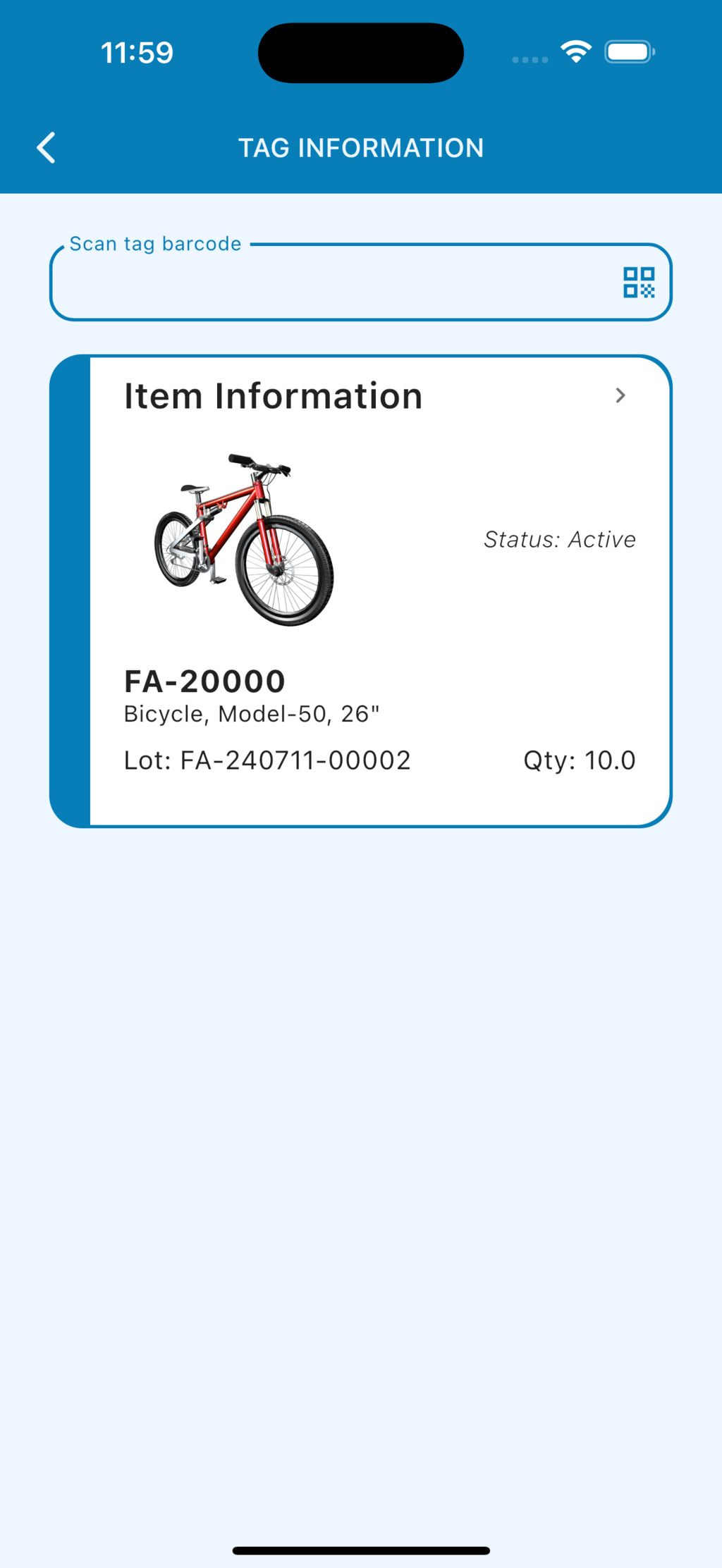Go back from Tag Information screen
This screenshot has height=1568, width=722.
tap(47, 148)
